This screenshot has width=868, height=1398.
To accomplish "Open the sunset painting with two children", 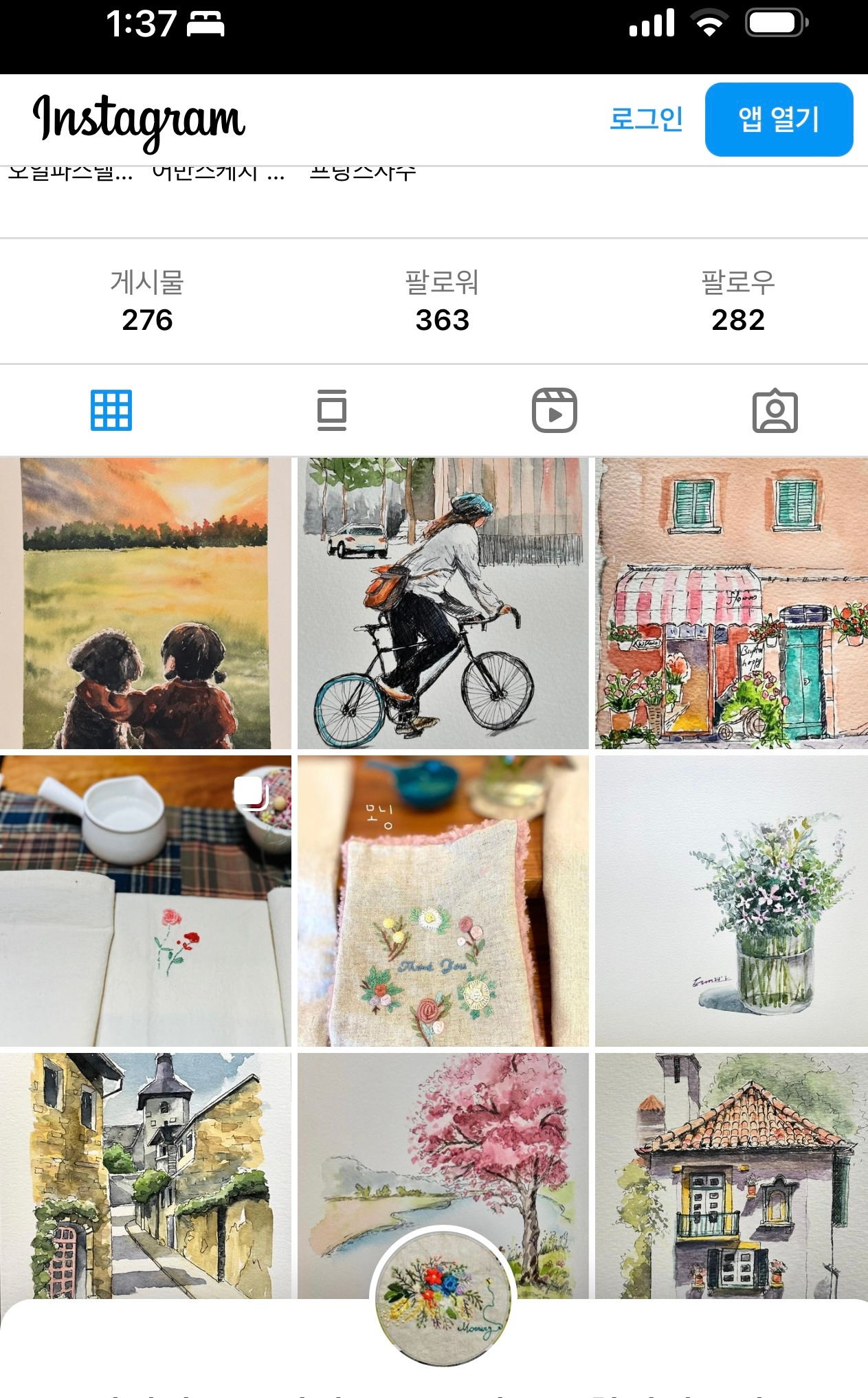I will [146, 603].
